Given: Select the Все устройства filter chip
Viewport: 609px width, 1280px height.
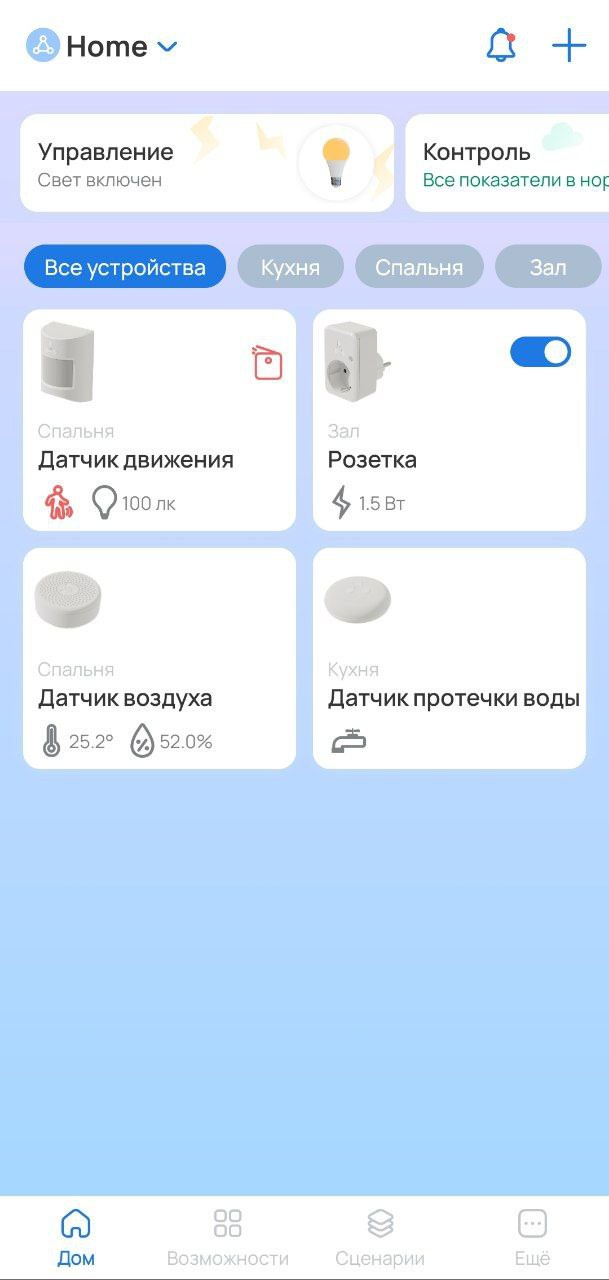Looking at the screenshot, I should pyautogui.click(x=125, y=267).
